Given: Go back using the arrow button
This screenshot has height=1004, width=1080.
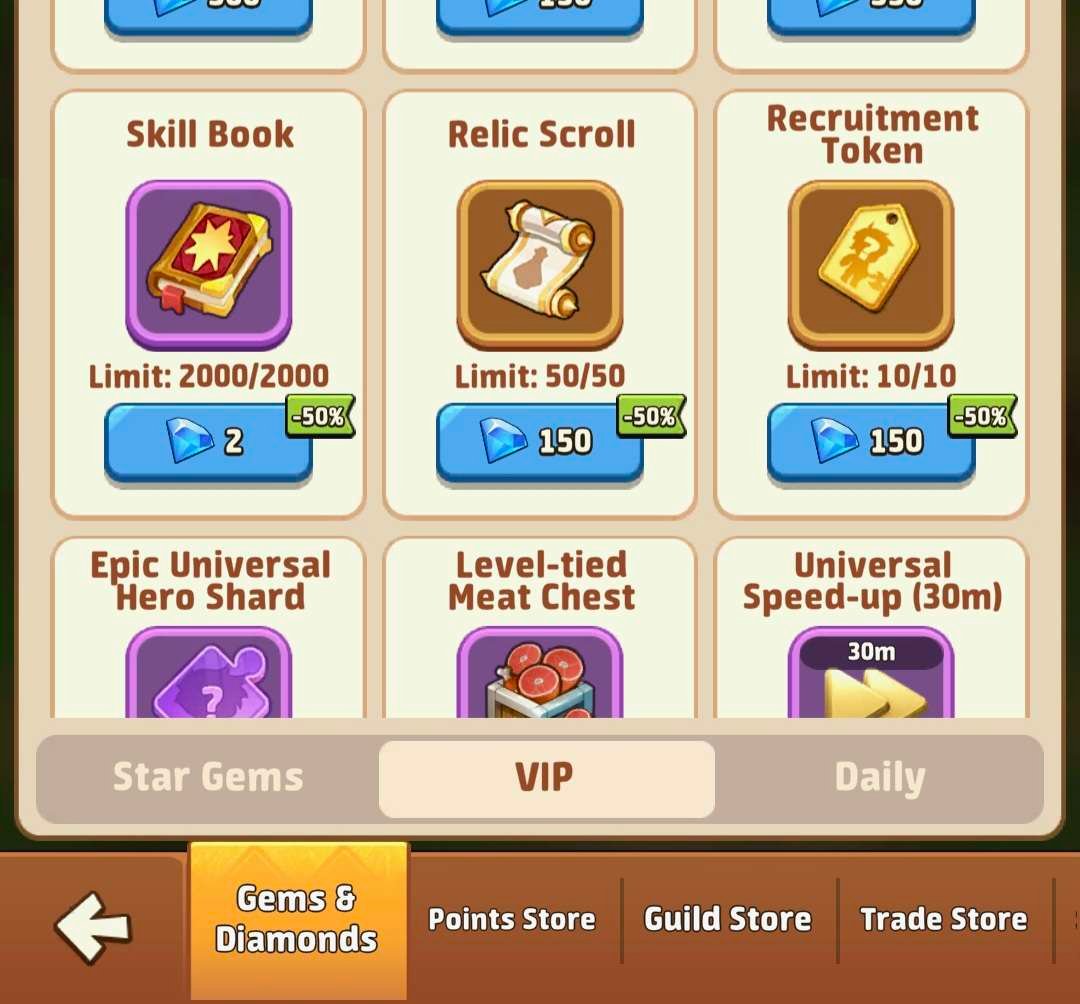Looking at the screenshot, I should click(92, 925).
